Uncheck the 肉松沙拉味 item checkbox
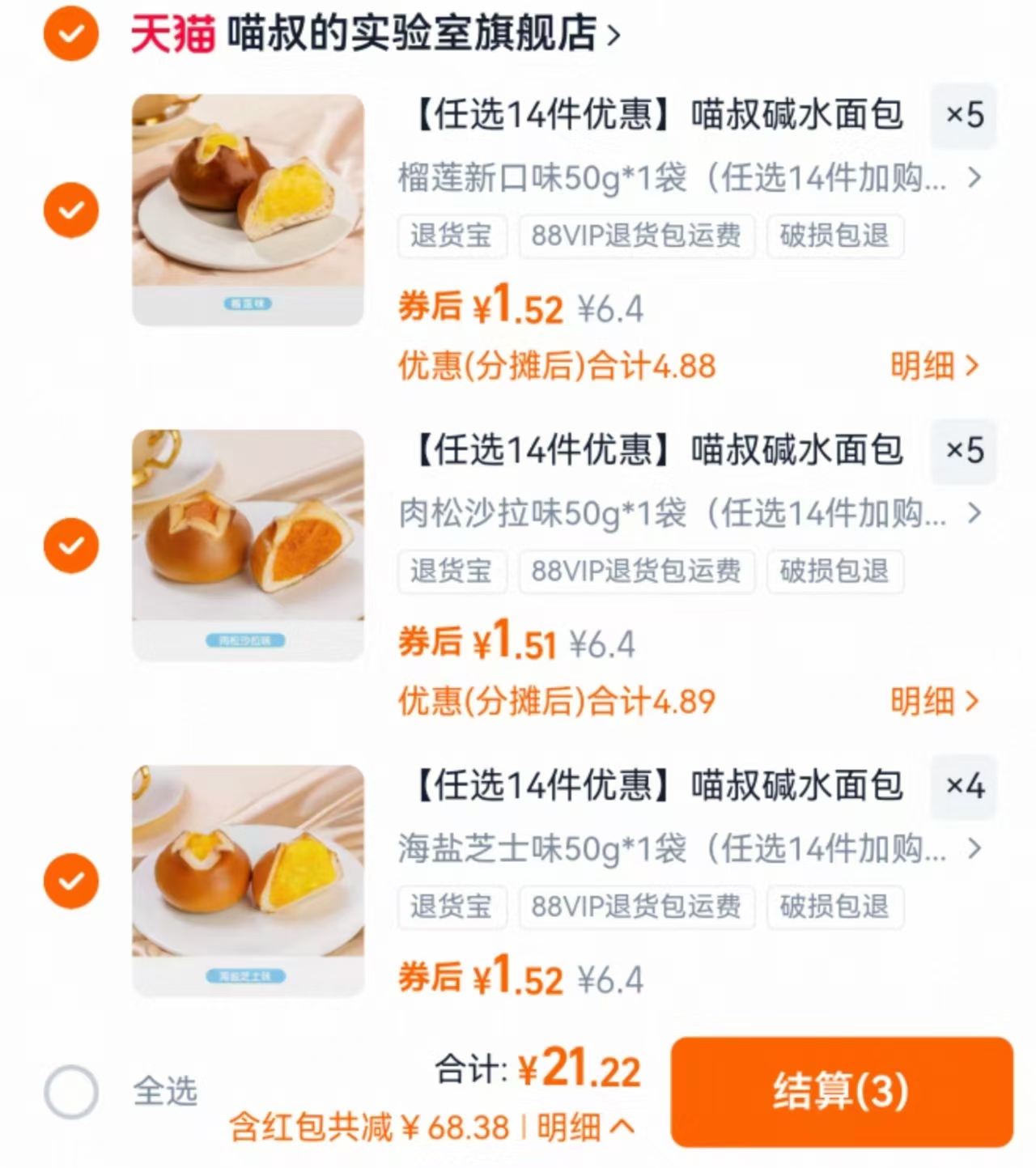1036x1168 pixels. click(71, 546)
